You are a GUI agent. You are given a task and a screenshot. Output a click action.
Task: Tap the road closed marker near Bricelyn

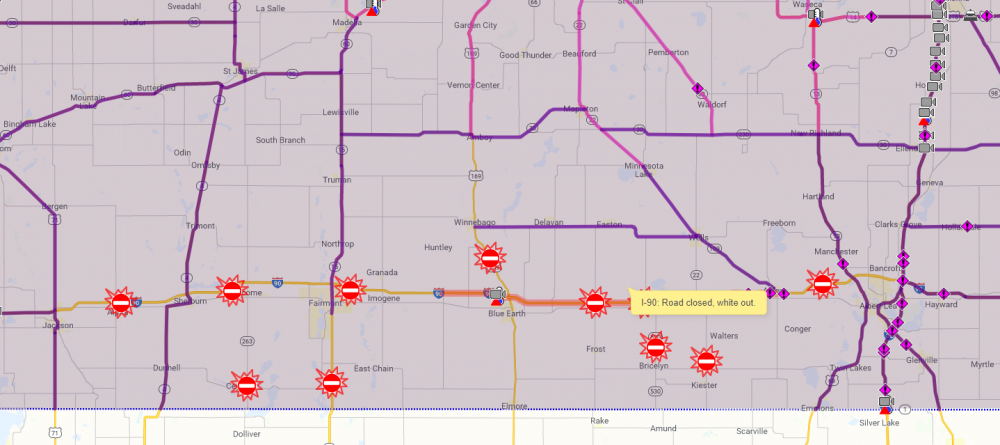[x=655, y=347]
